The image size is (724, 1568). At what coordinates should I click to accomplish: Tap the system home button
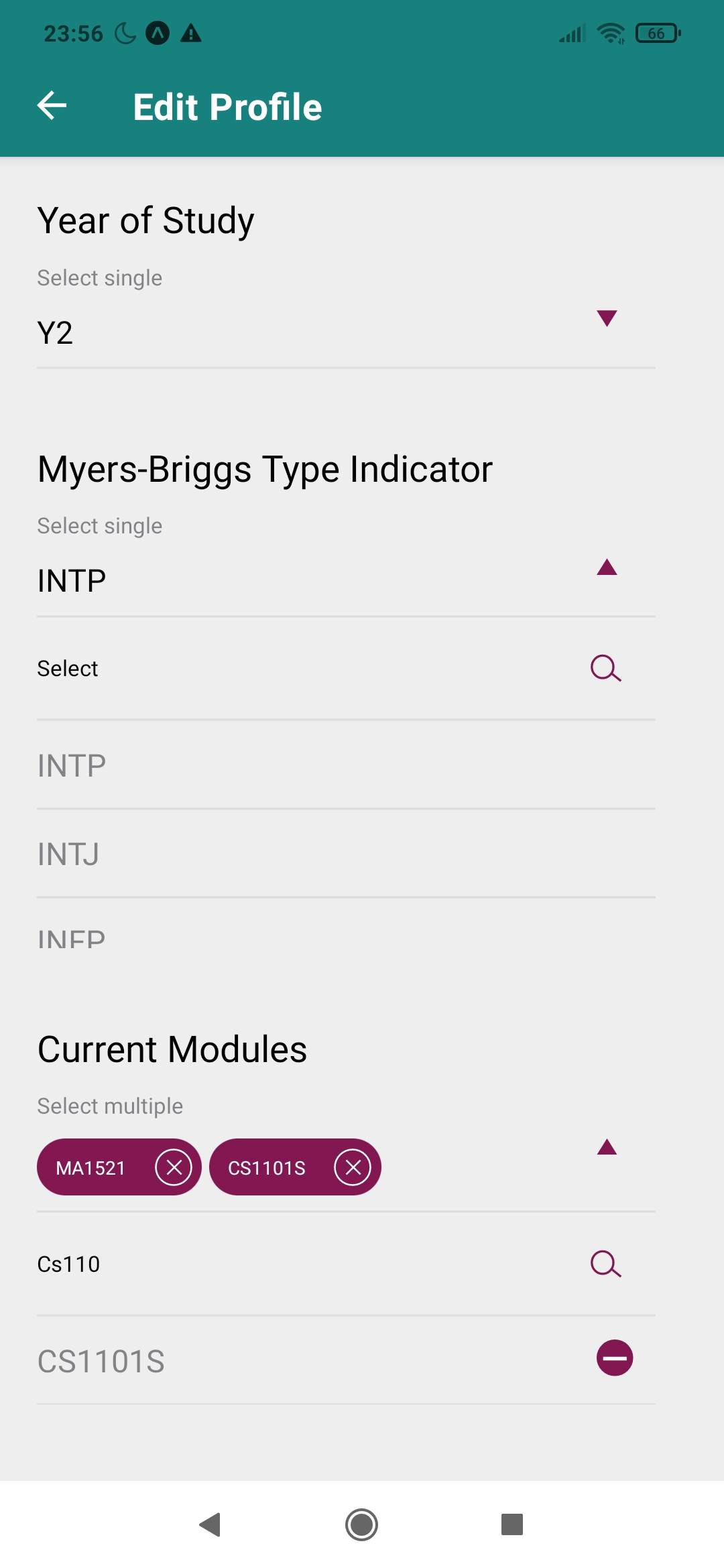pos(361,1524)
